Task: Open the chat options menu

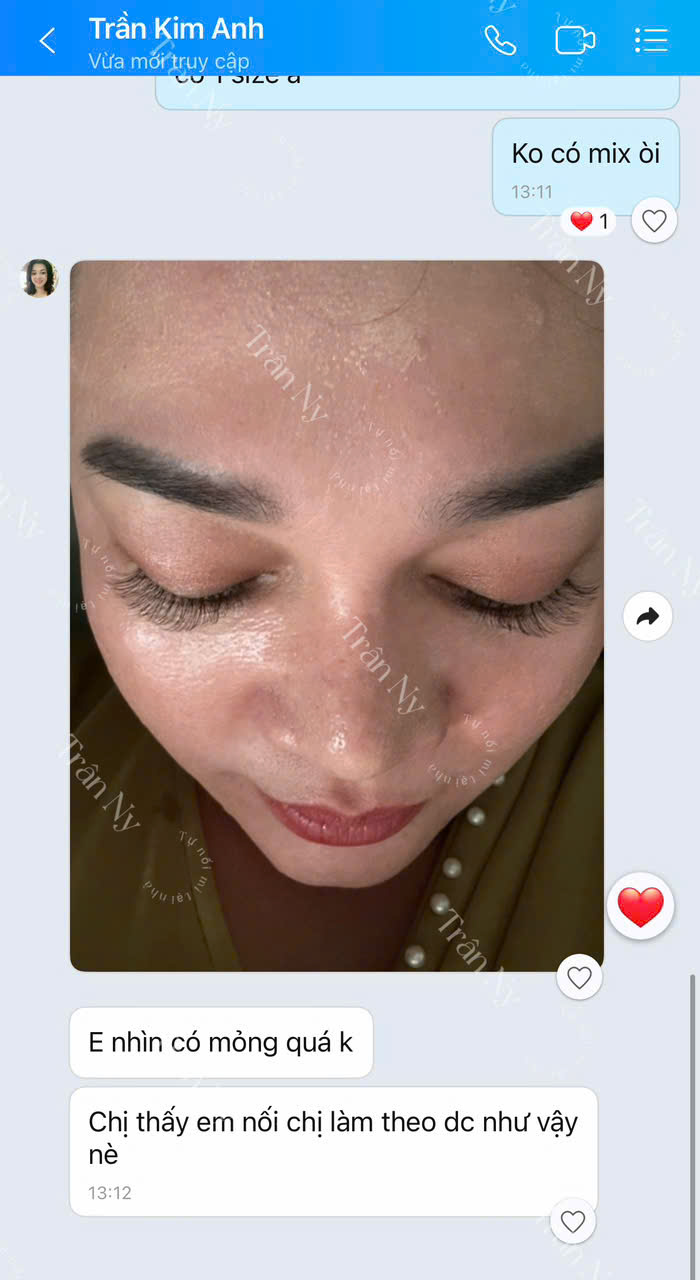Action: [651, 40]
